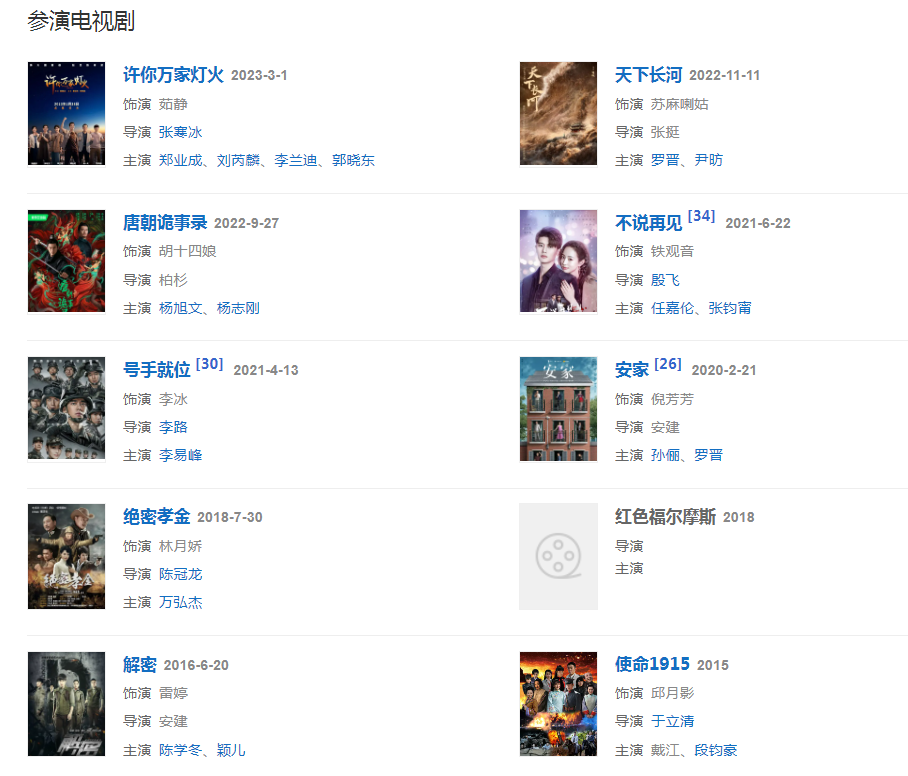Open the 绝密孝金 title link
This screenshot has width=908, height=776.
(x=156, y=517)
